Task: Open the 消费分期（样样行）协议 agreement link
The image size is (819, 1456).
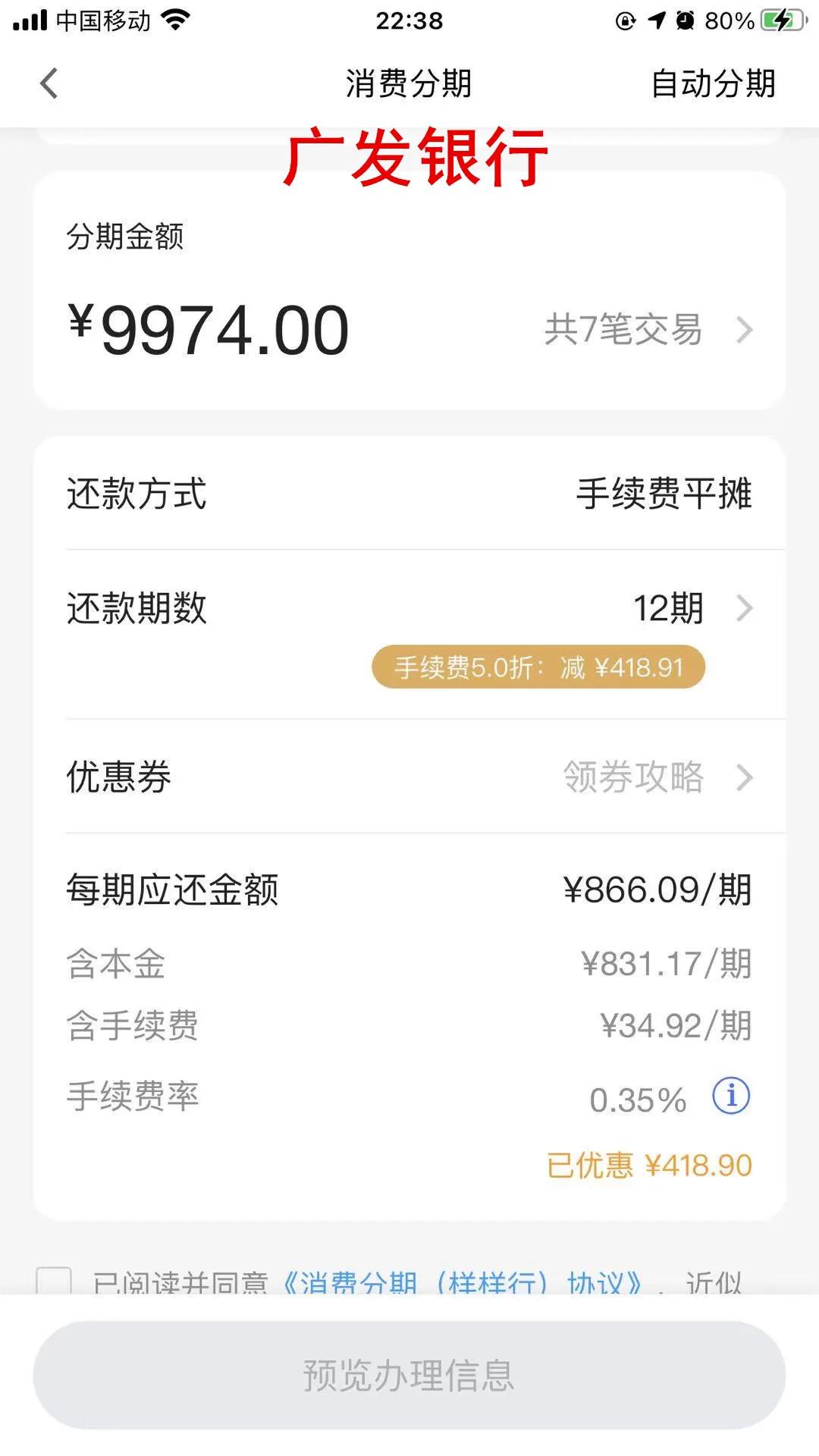Action: pyautogui.click(x=463, y=1279)
